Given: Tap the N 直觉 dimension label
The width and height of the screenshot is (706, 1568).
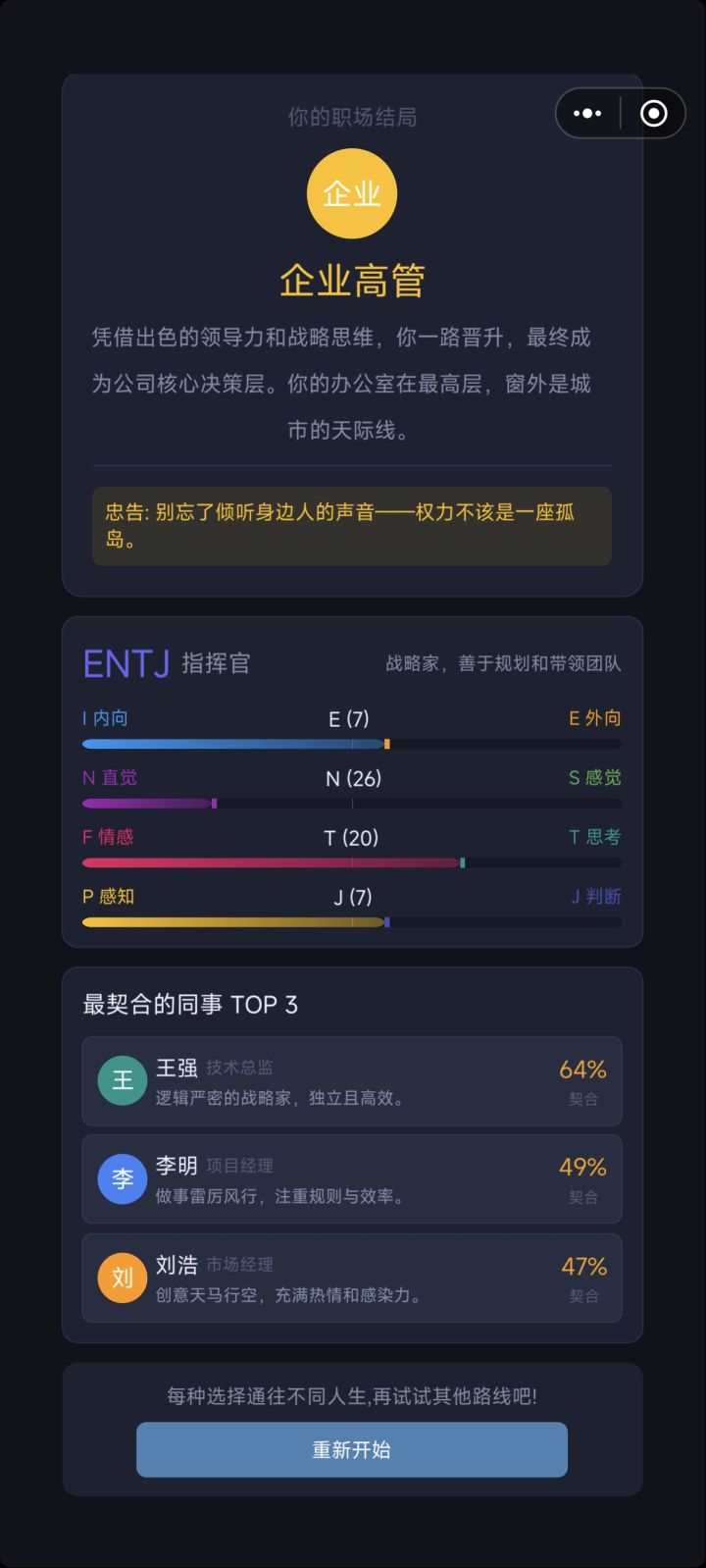Looking at the screenshot, I should [108, 777].
